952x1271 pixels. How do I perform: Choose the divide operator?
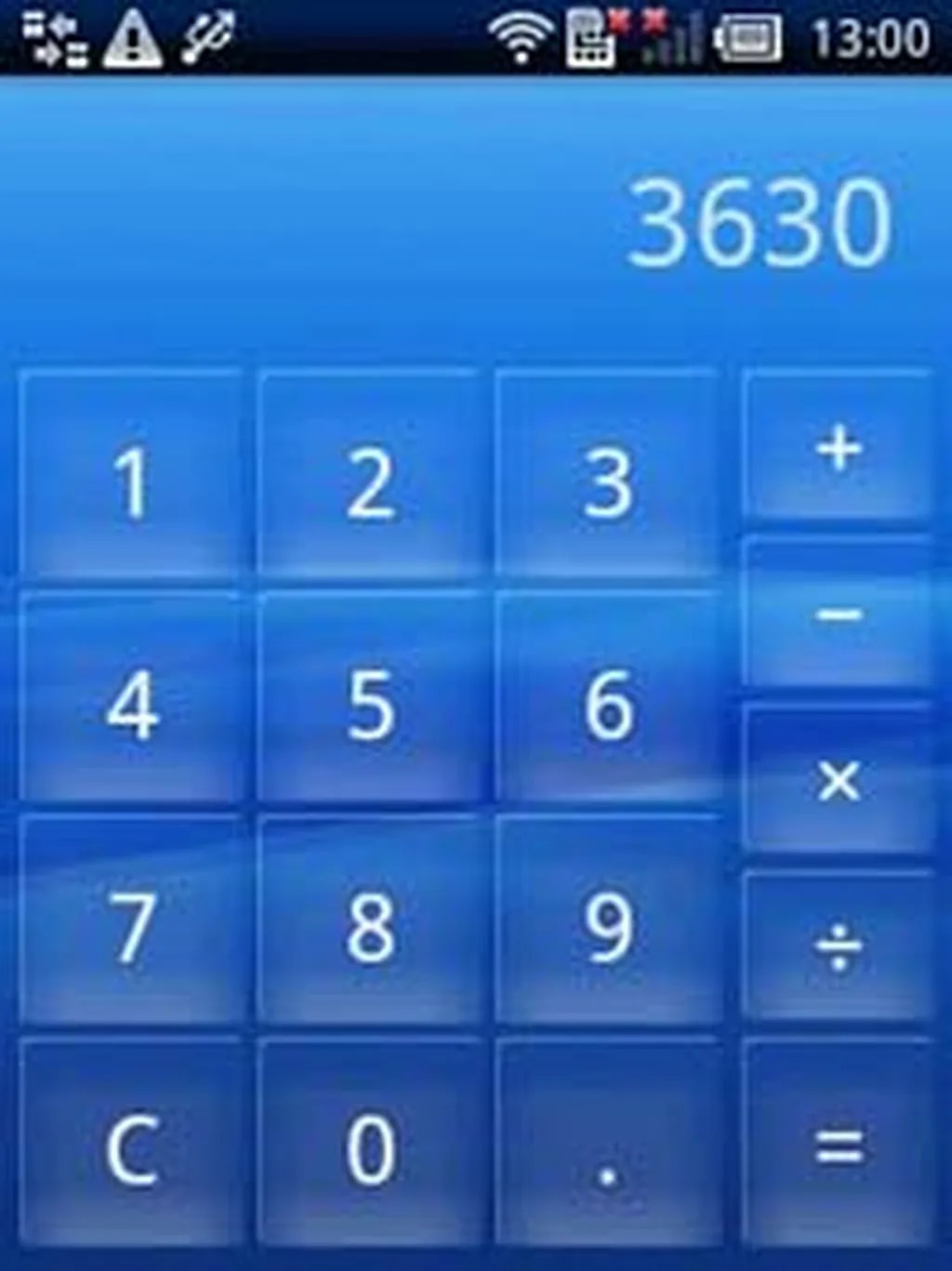pos(839,948)
